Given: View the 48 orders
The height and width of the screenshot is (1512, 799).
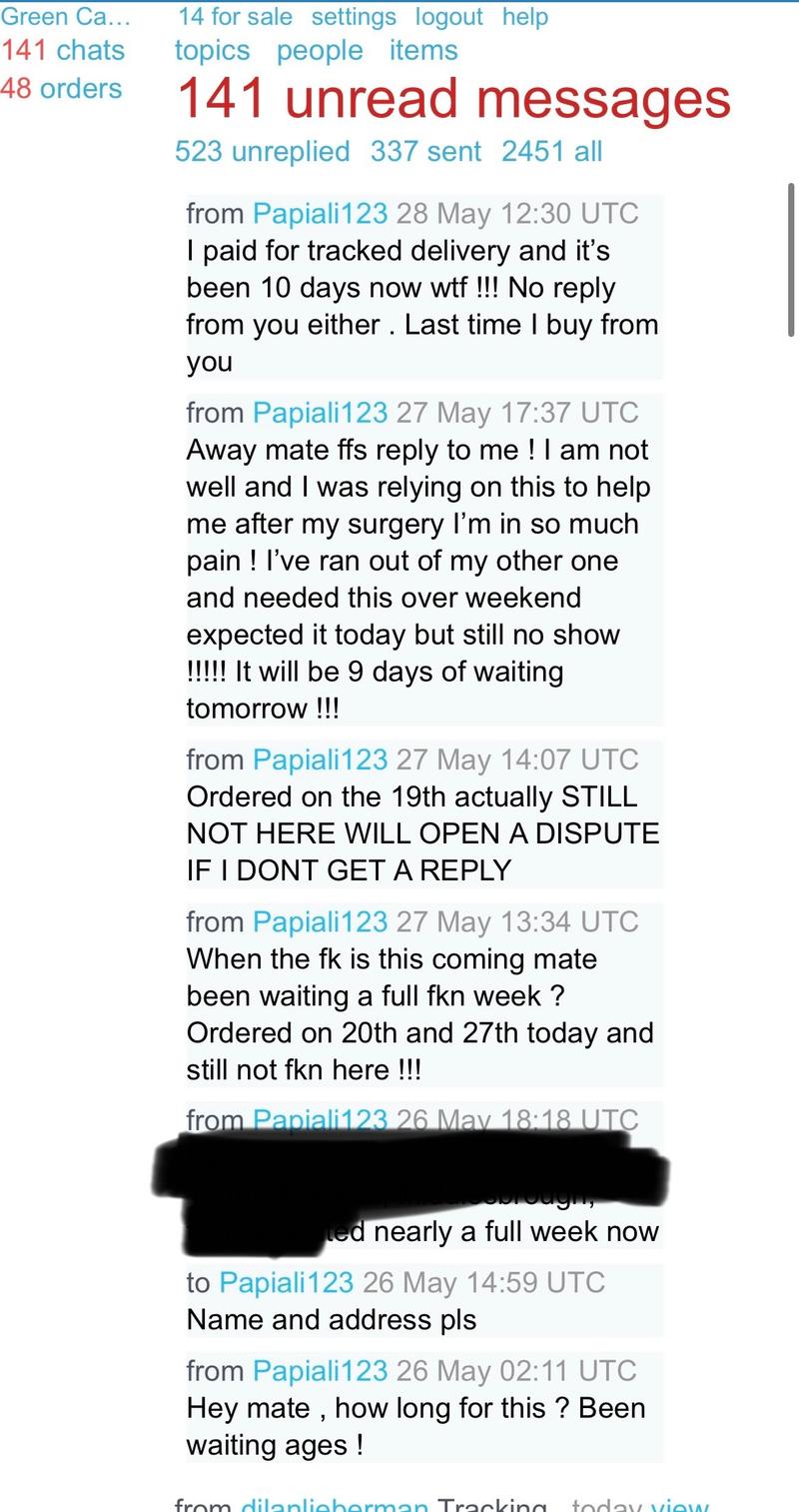Looking at the screenshot, I should coord(61,88).
